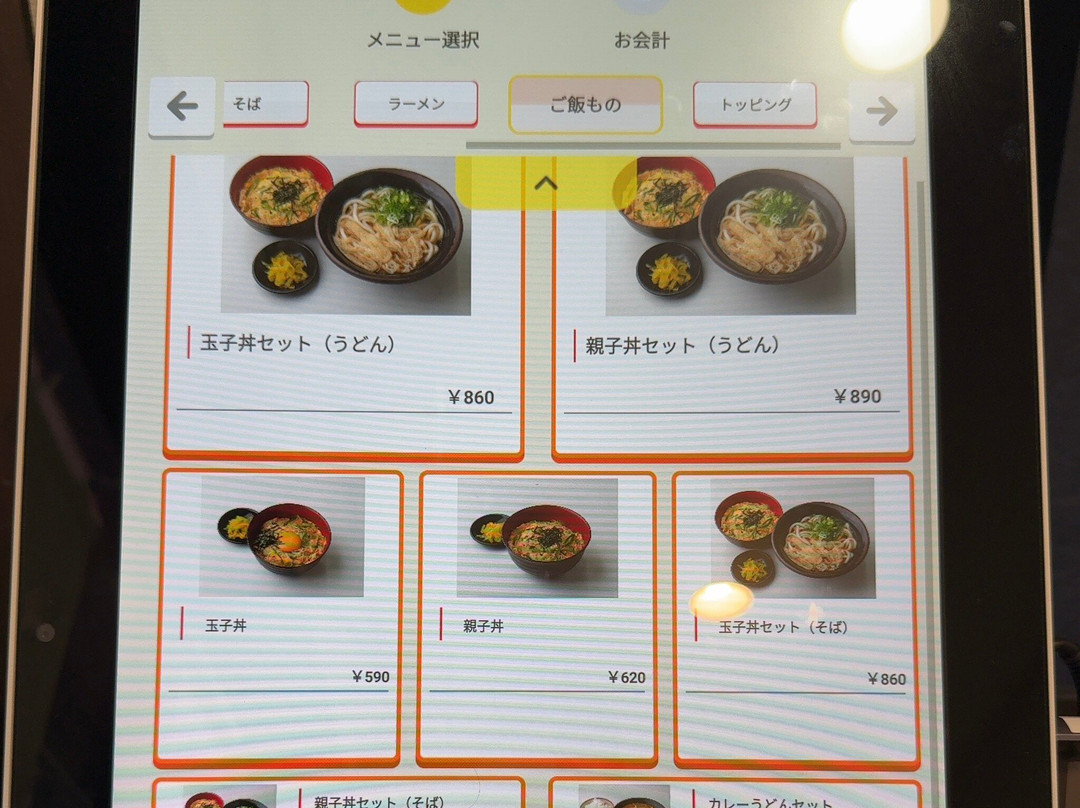The image size is (1080, 808).
Task: Switch to the ラーメン category tab
Action: point(416,104)
